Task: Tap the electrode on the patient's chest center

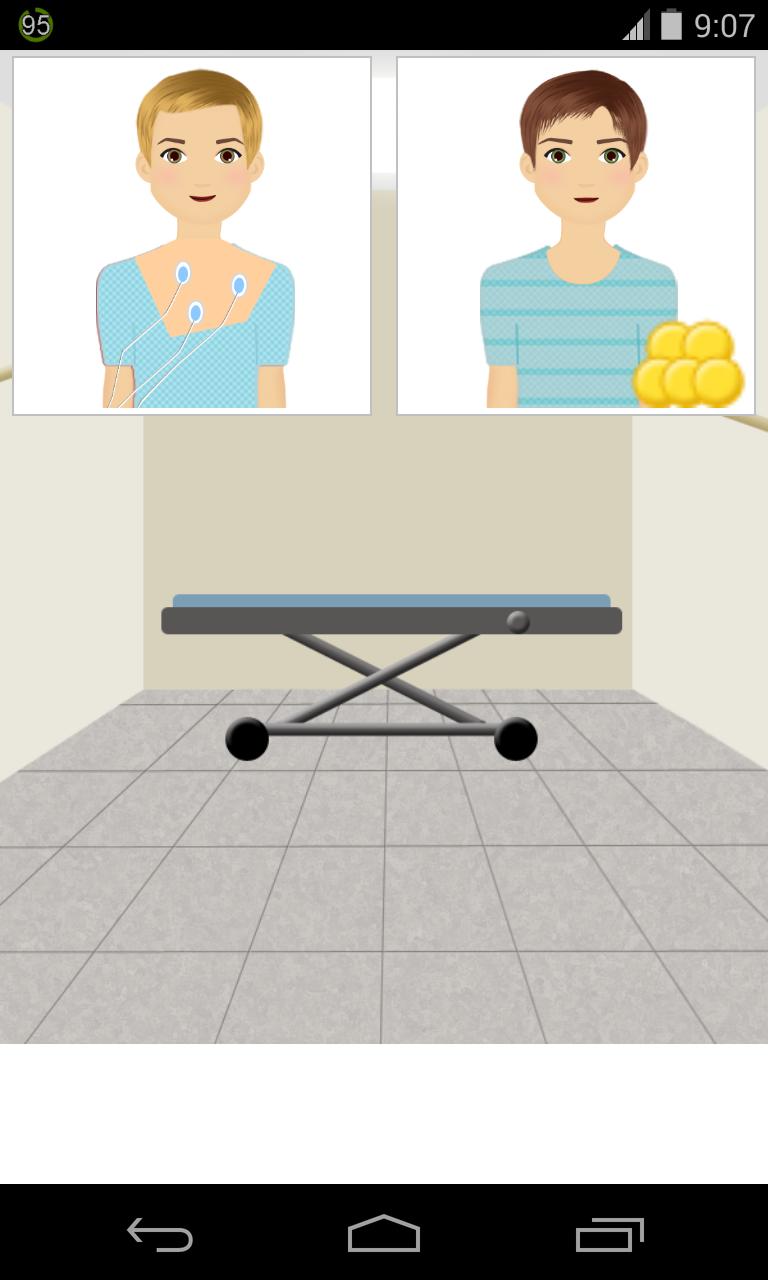Action: coord(196,312)
